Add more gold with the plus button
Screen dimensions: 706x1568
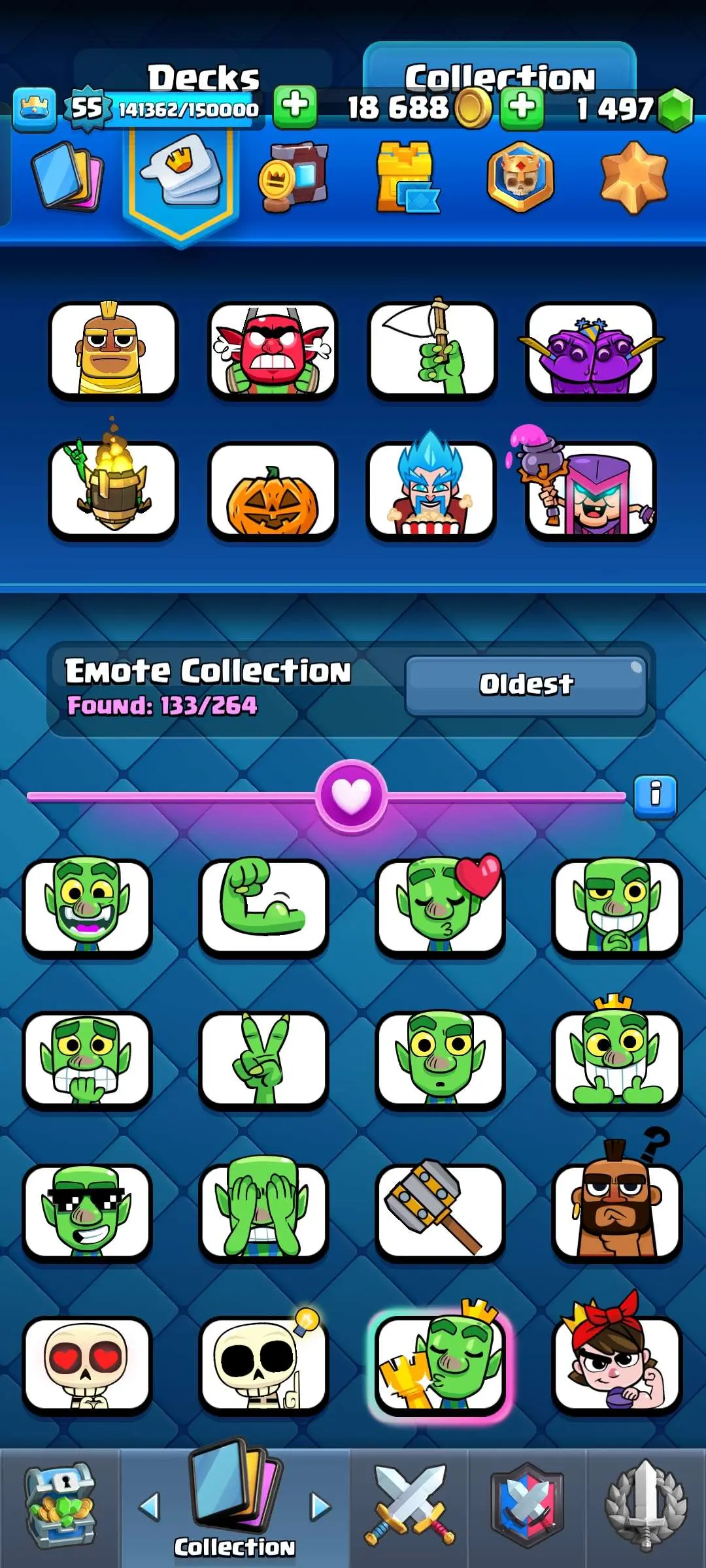click(x=522, y=107)
